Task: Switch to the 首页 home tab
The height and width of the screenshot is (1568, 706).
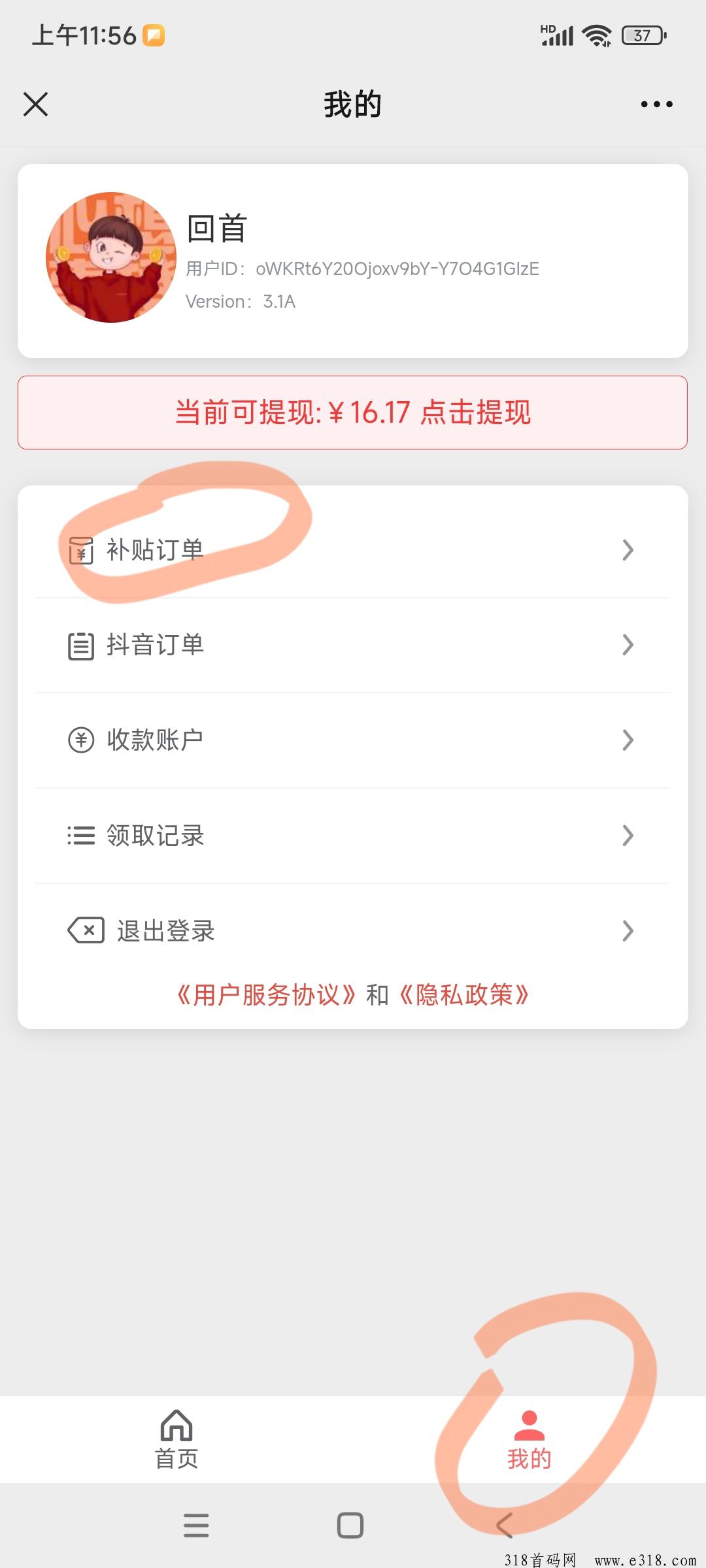Action: (x=176, y=1440)
